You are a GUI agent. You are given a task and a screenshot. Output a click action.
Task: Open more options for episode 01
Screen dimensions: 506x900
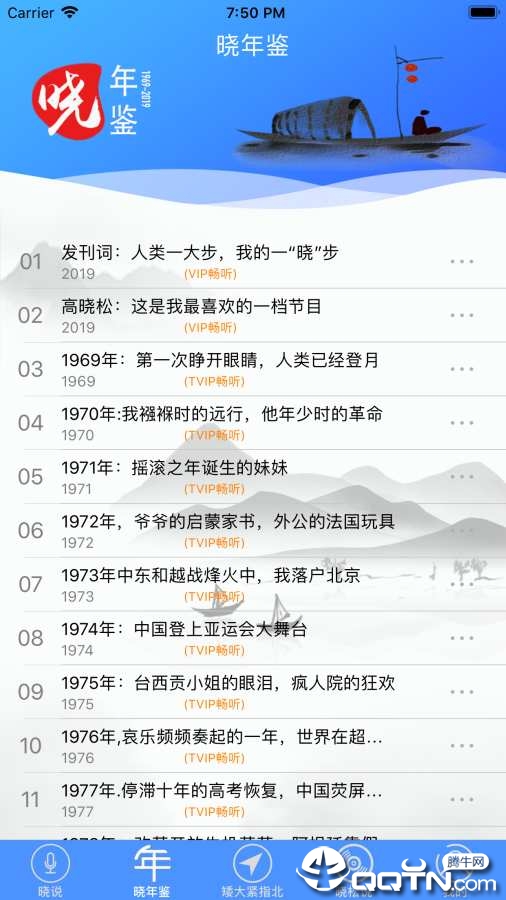(x=462, y=262)
